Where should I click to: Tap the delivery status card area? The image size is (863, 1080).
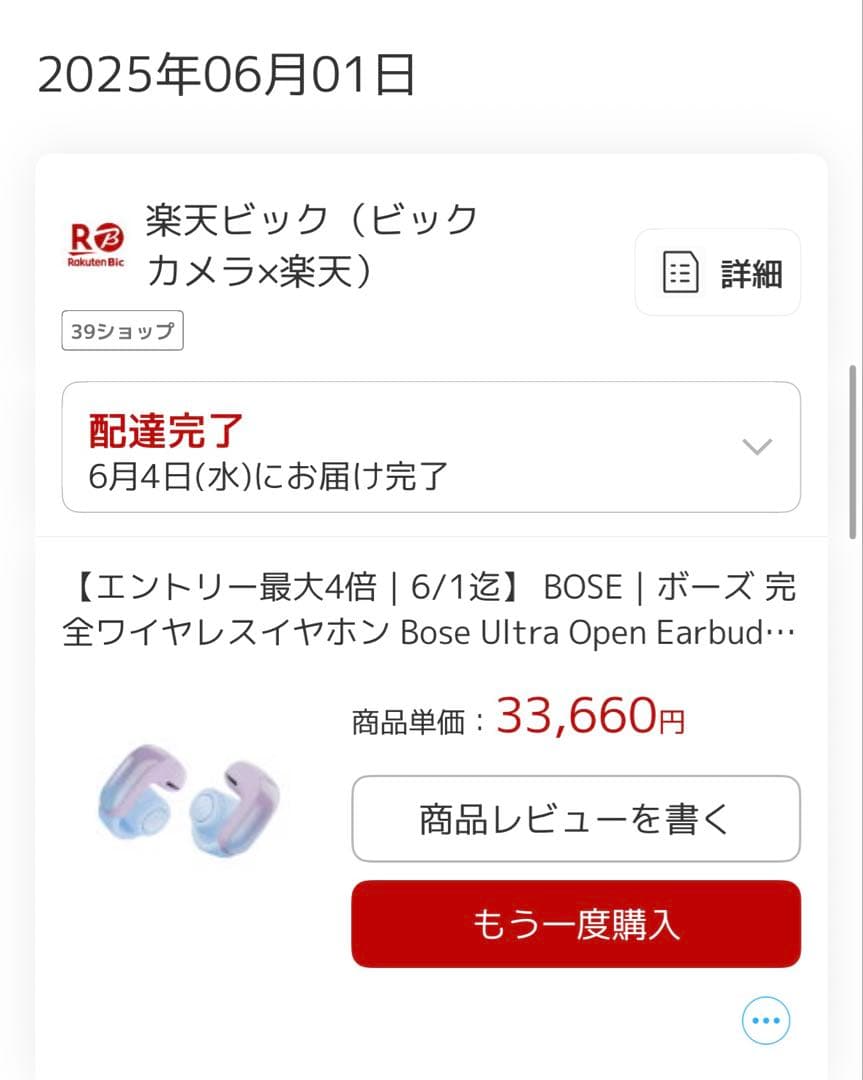coord(430,447)
